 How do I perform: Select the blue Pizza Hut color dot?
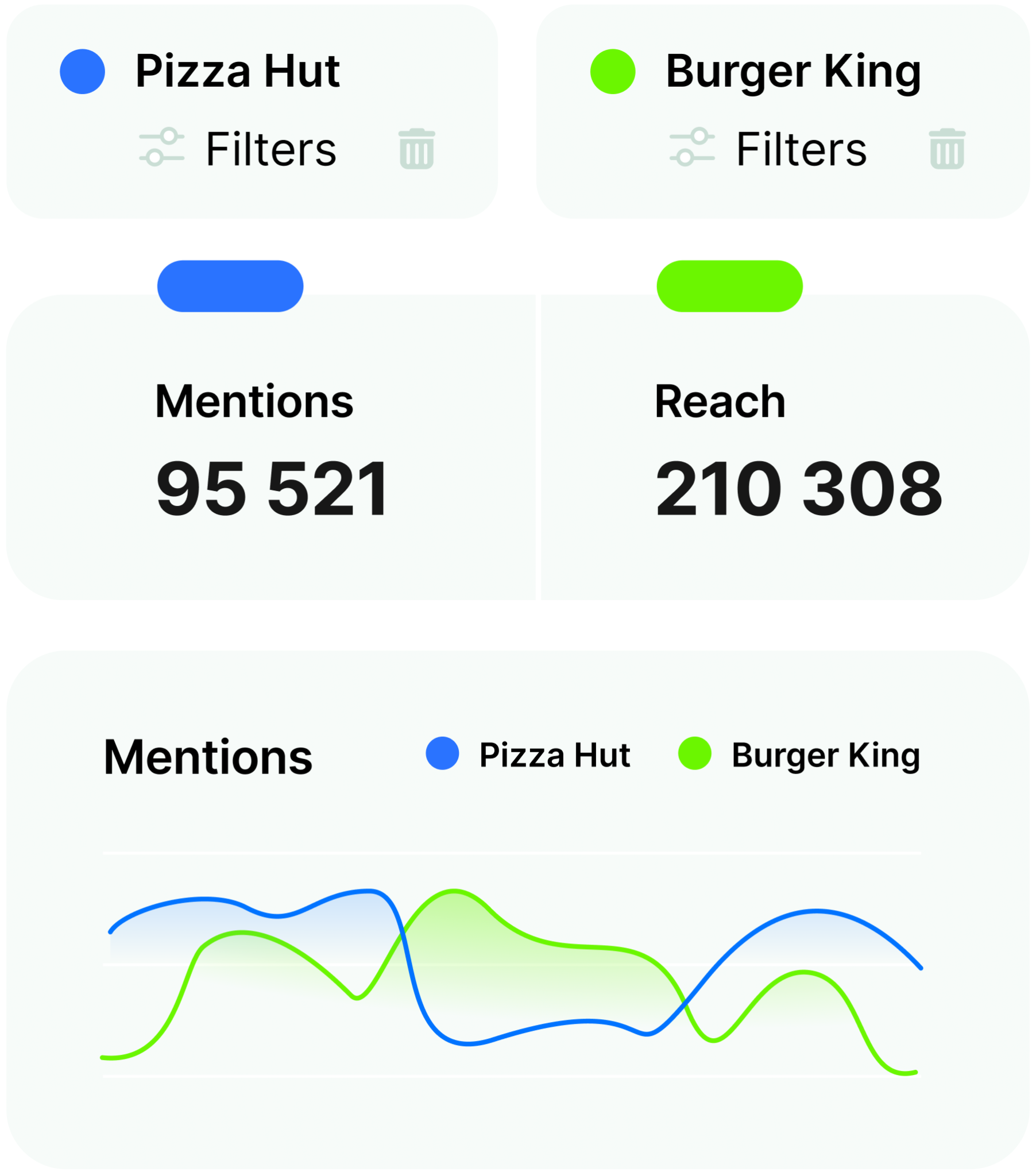pyautogui.click(x=83, y=71)
